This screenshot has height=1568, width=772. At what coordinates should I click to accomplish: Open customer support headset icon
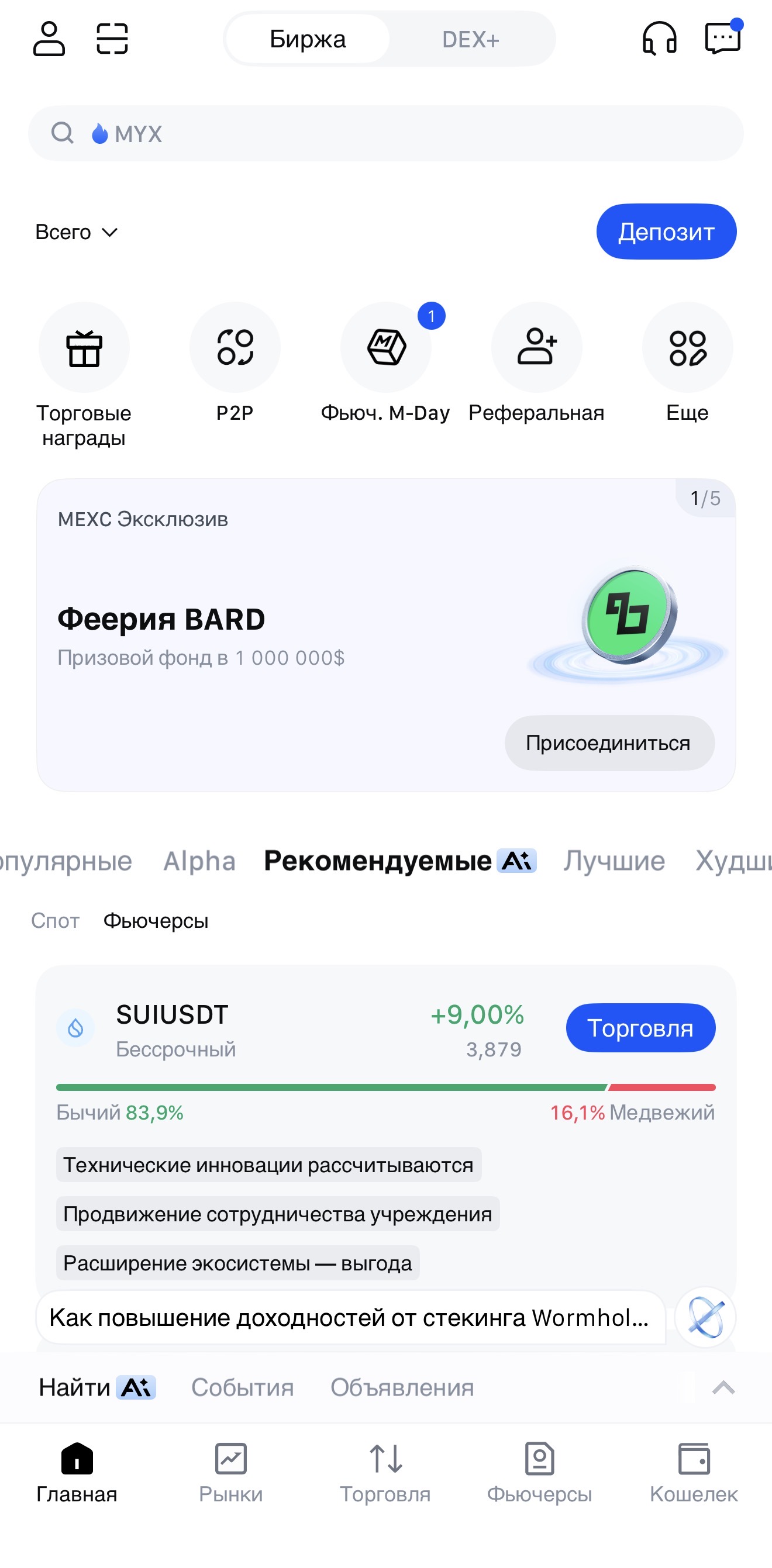tap(659, 39)
